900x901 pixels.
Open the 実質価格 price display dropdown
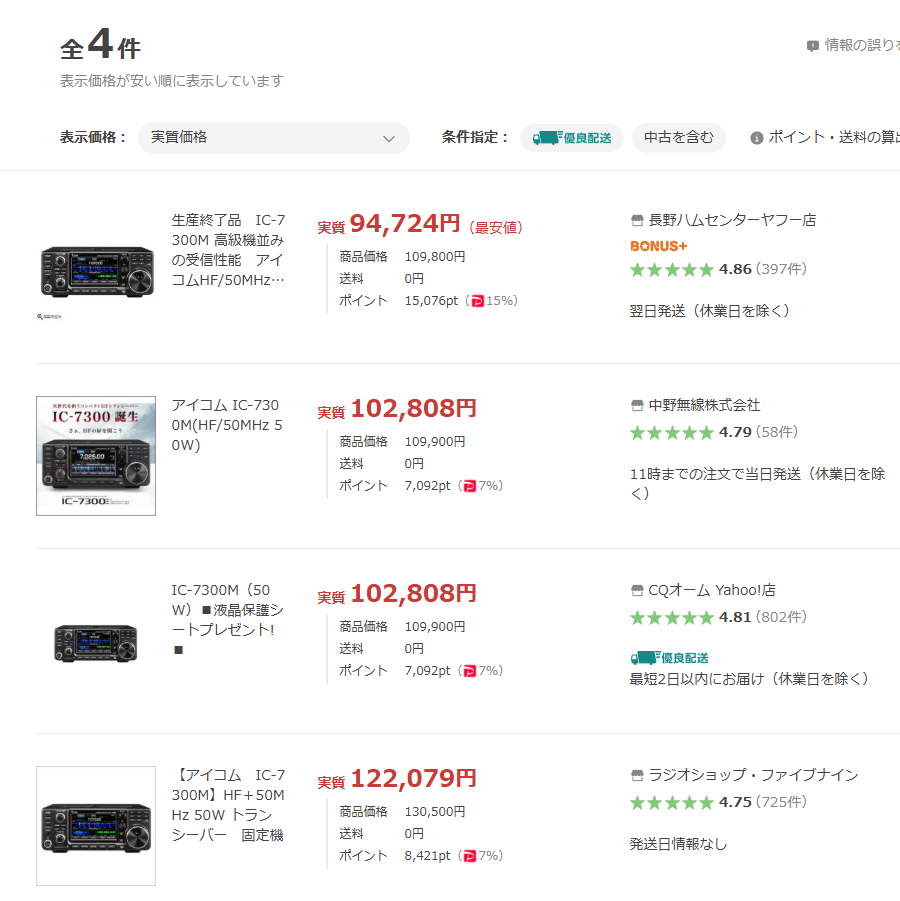click(x=273, y=138)
